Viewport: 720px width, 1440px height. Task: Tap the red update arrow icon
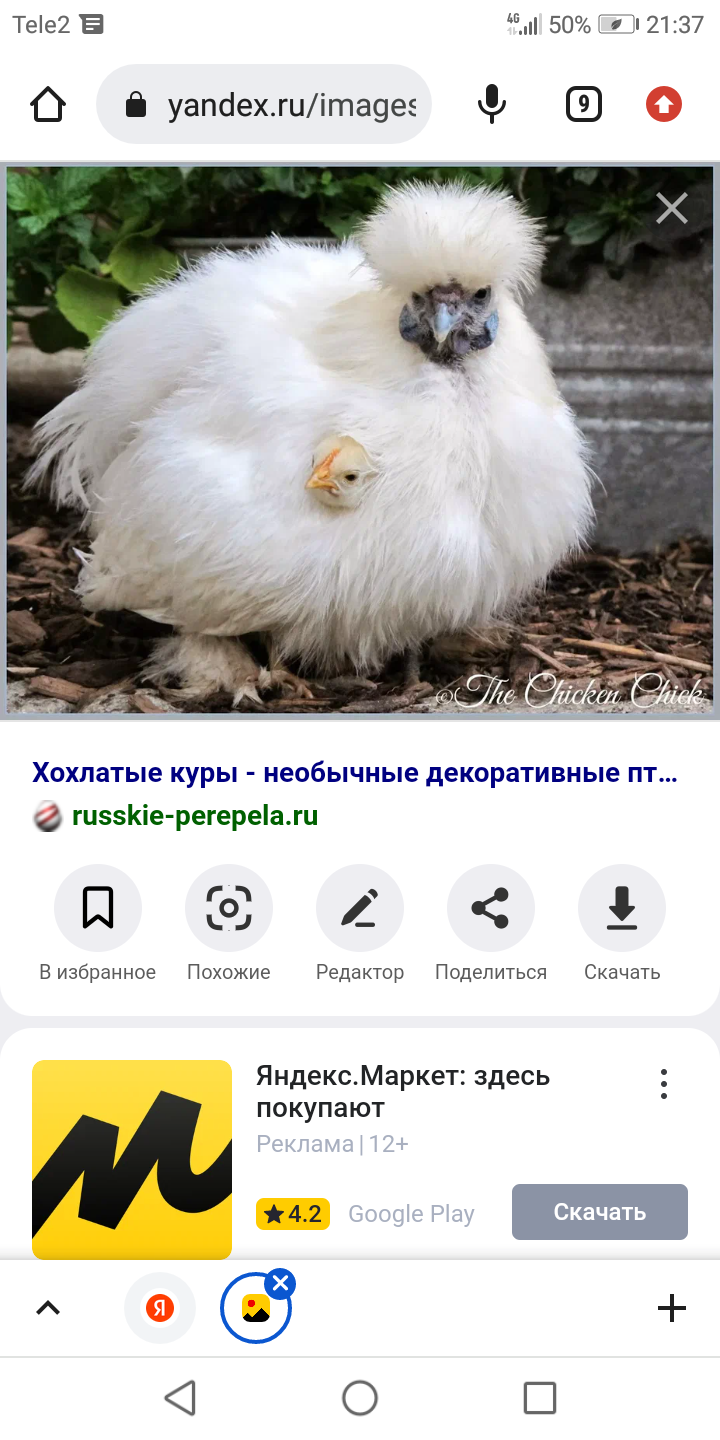tap(663, 104)
